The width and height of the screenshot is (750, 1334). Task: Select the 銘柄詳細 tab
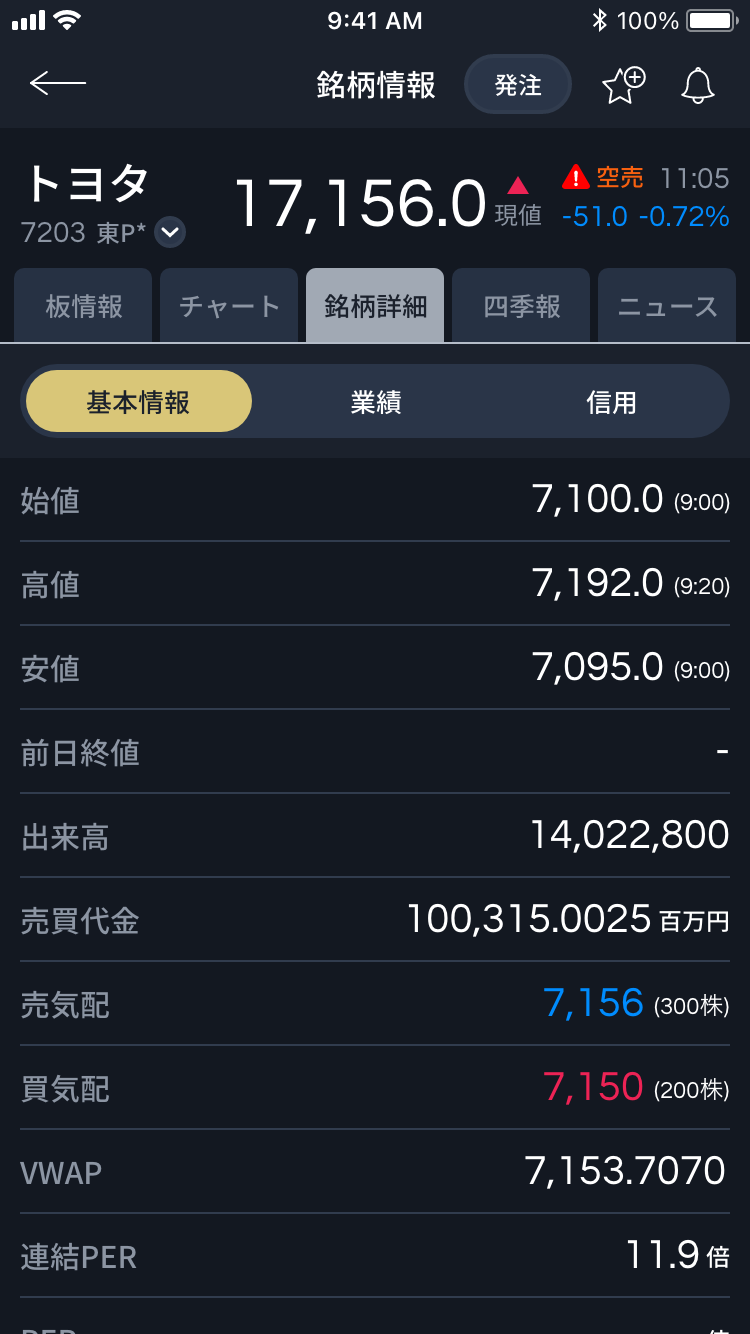point(375,306)
